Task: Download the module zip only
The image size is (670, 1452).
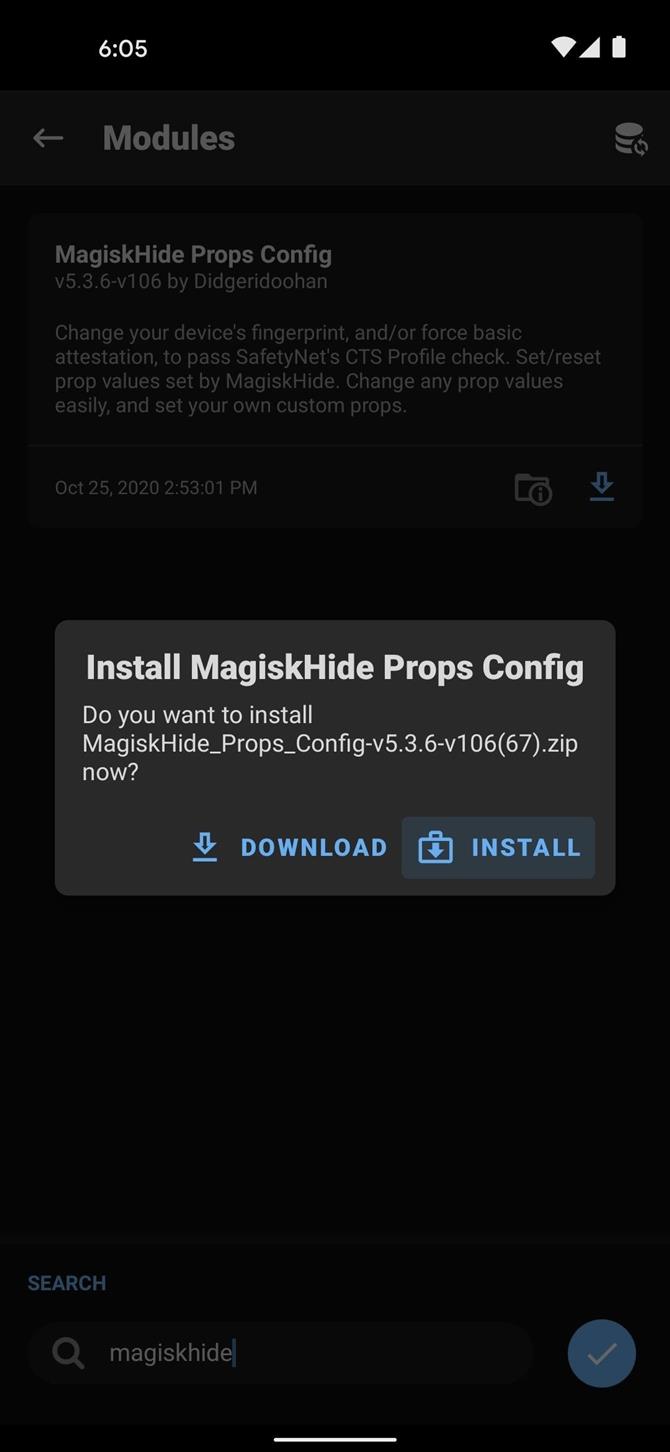Action: (x=288, y=848)
